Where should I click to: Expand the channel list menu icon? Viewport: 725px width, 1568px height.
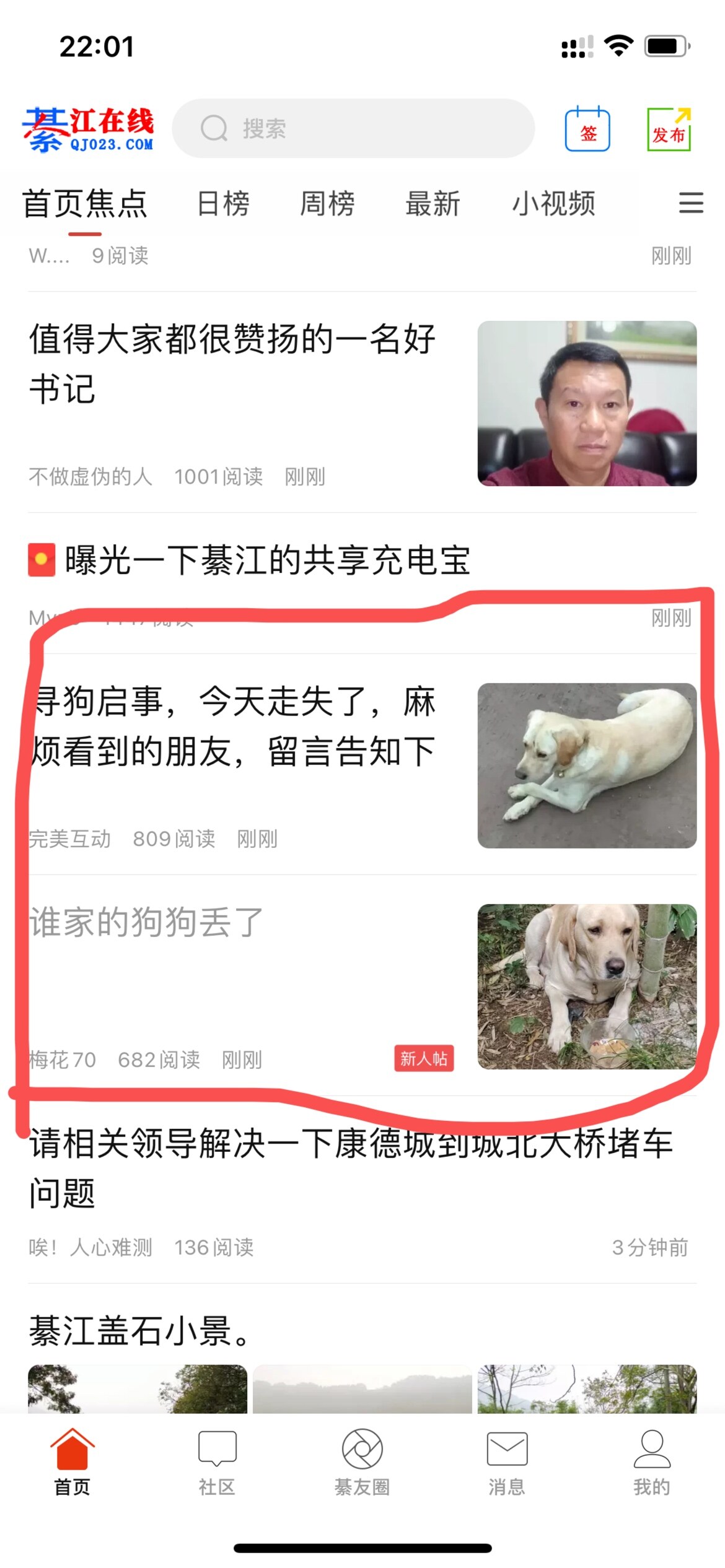(x=691, y=203)
